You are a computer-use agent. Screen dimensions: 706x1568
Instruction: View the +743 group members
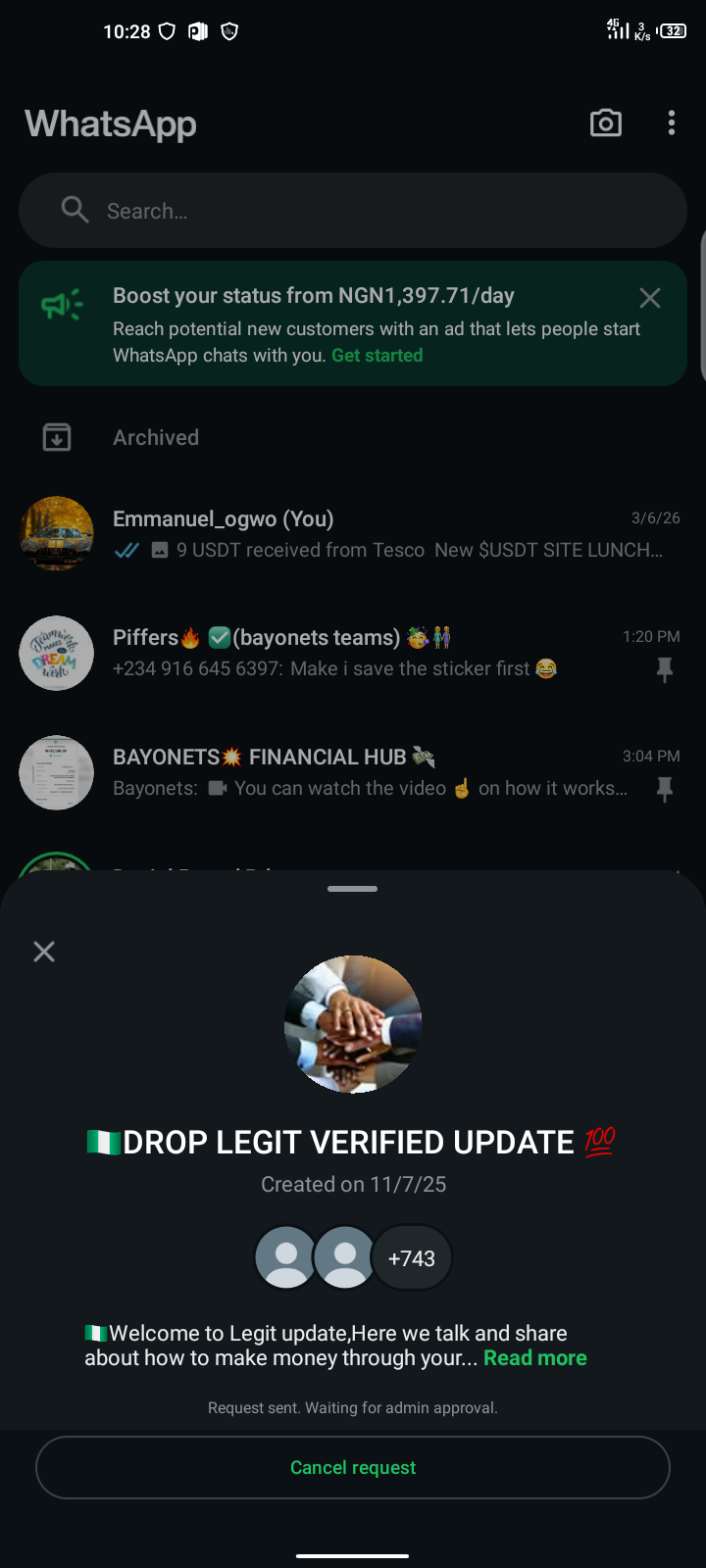(x=412, y=1258)
